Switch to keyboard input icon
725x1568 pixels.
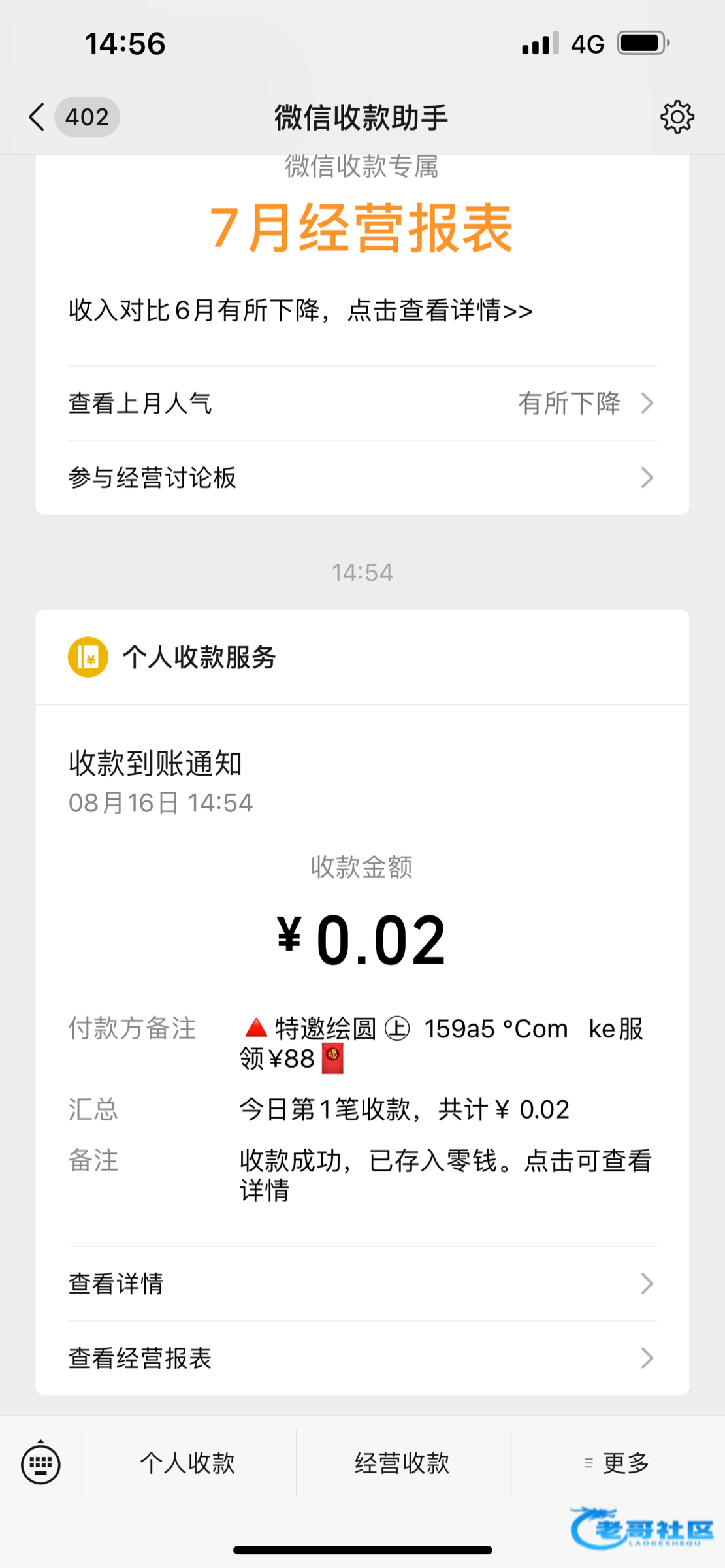tap(40, 1463)
